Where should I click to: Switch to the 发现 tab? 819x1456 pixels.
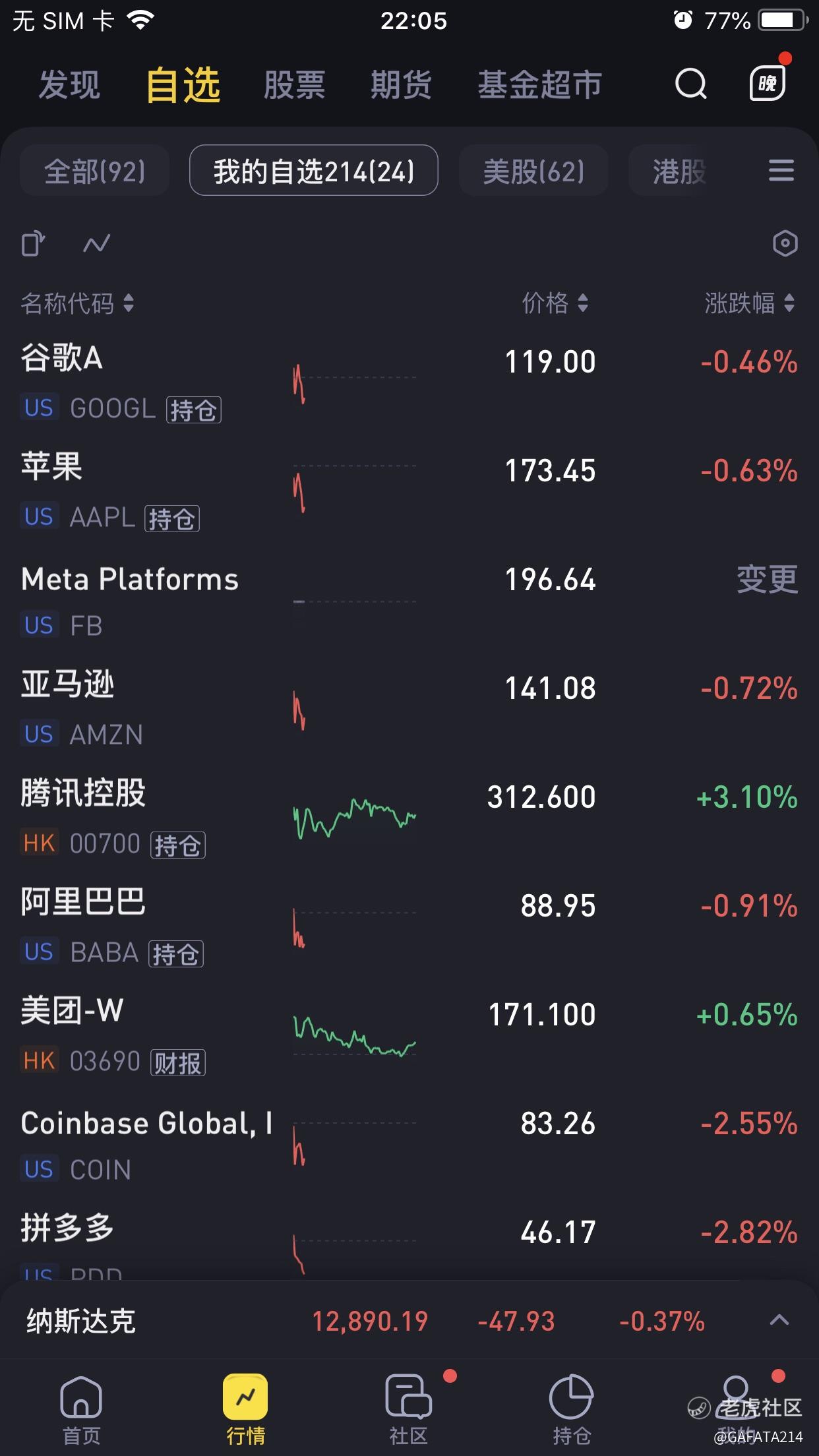point(69,85)
